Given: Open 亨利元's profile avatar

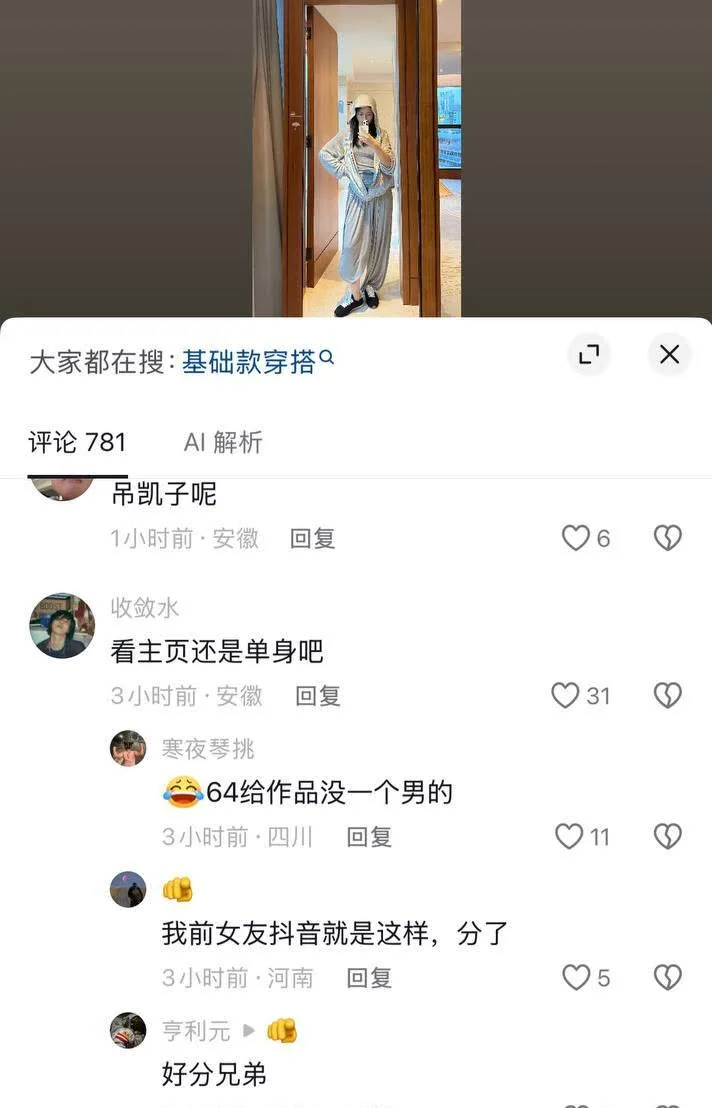Looking at the screenshot, I should (129, 1030).
